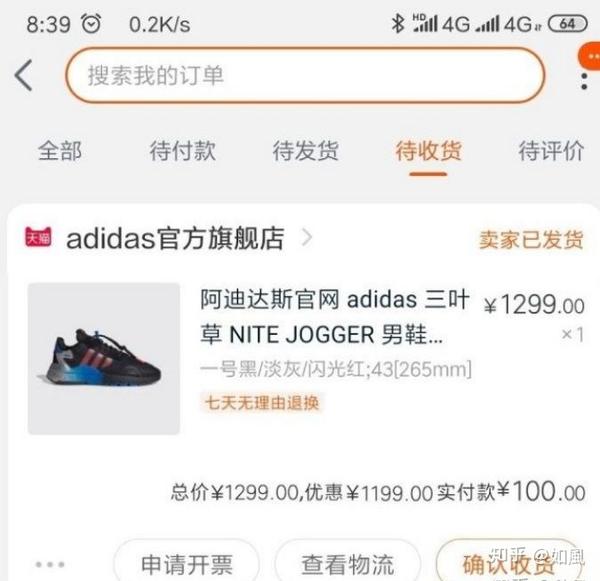The width and height of the screenshot is (600, 581).
Task: Open the overflow menu beside the search field
Action: click(584, 75)
